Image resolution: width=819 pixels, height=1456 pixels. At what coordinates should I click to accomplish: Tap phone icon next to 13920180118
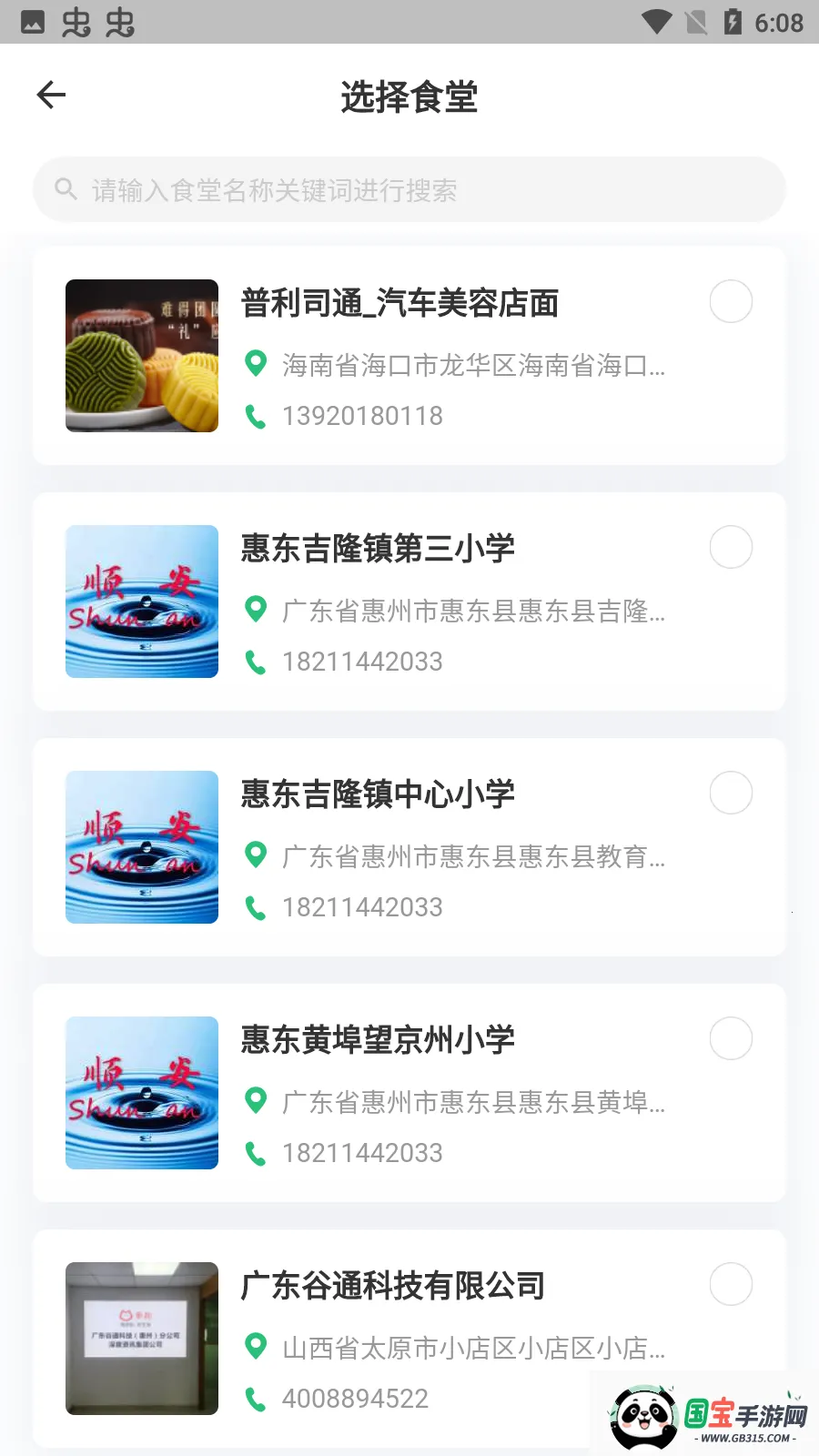click(x=256, y=412)
